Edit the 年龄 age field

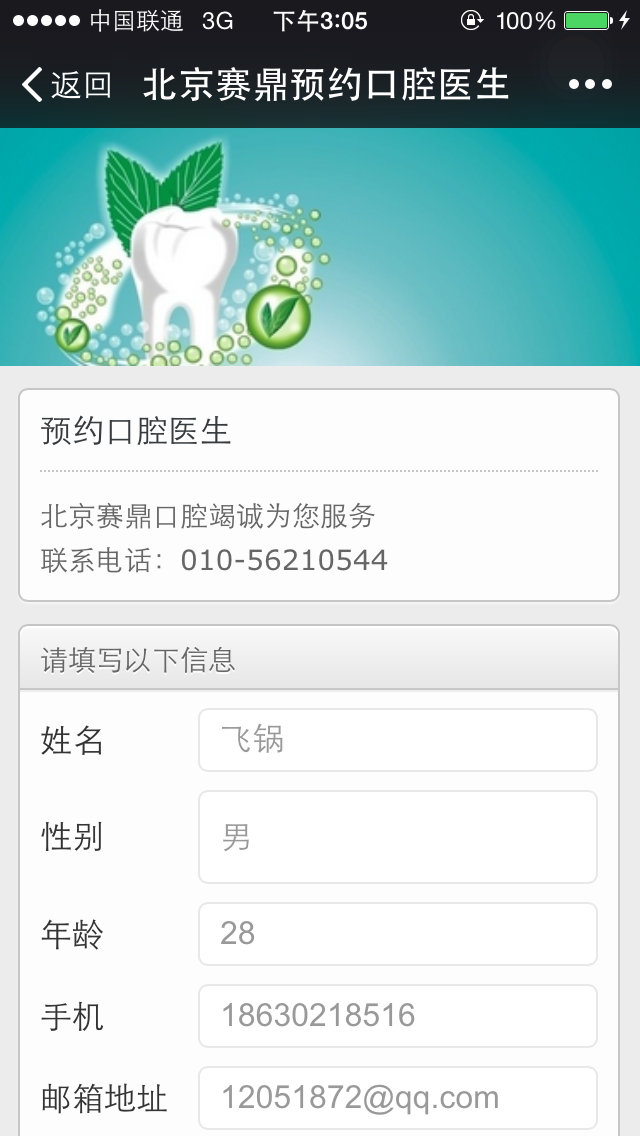tap(397, 934)
